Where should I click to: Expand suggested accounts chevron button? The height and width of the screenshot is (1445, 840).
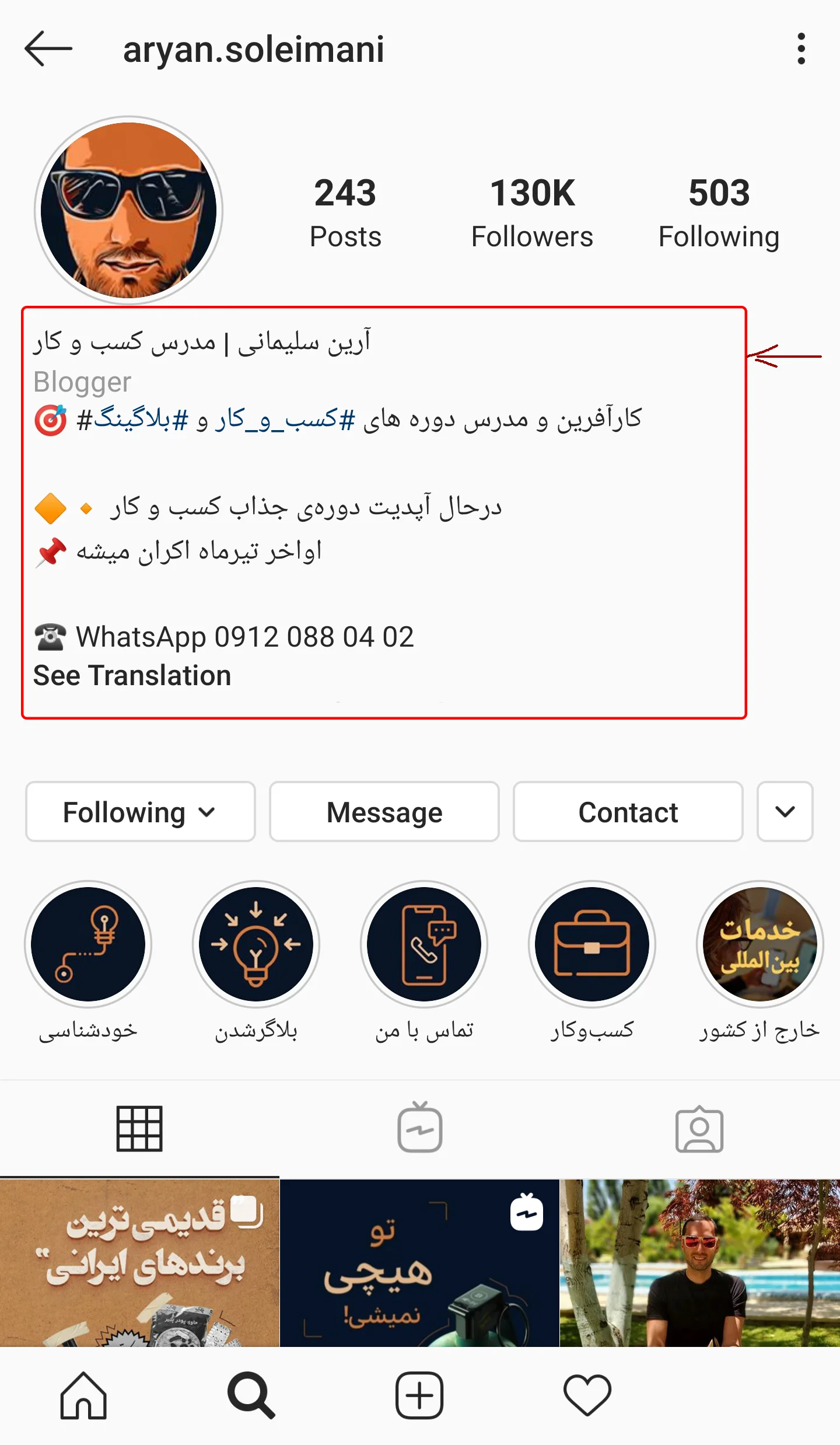(785, 812)
